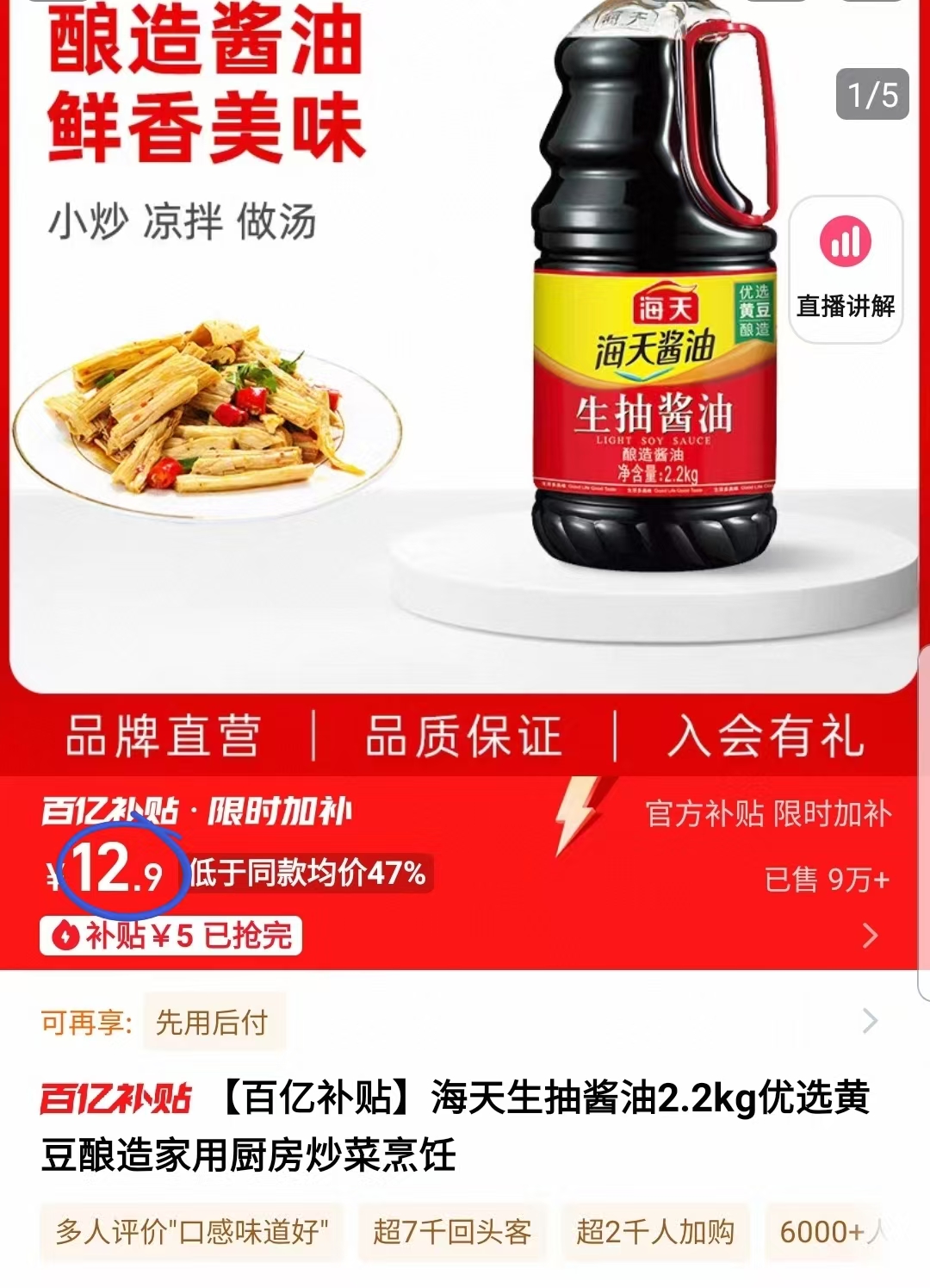Click the 先用后付 pay-later option
Screen dimensions: 930x1288
click(x=212, y=1021)
